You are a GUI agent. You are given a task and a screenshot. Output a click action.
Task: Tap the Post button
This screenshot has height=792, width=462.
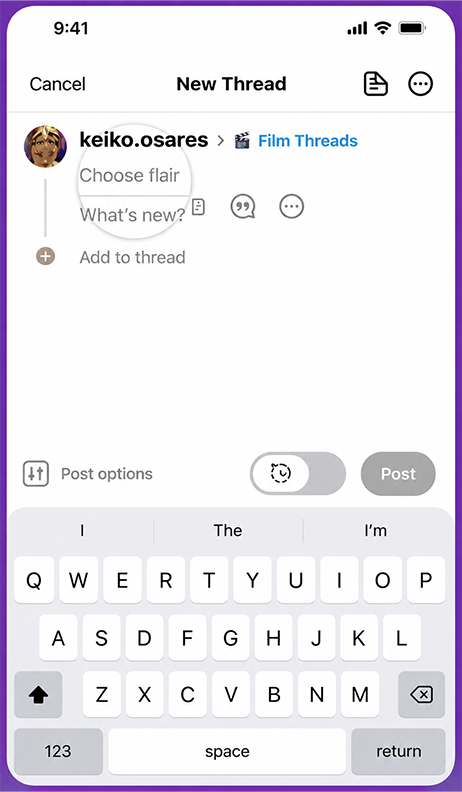coord(398,473)
